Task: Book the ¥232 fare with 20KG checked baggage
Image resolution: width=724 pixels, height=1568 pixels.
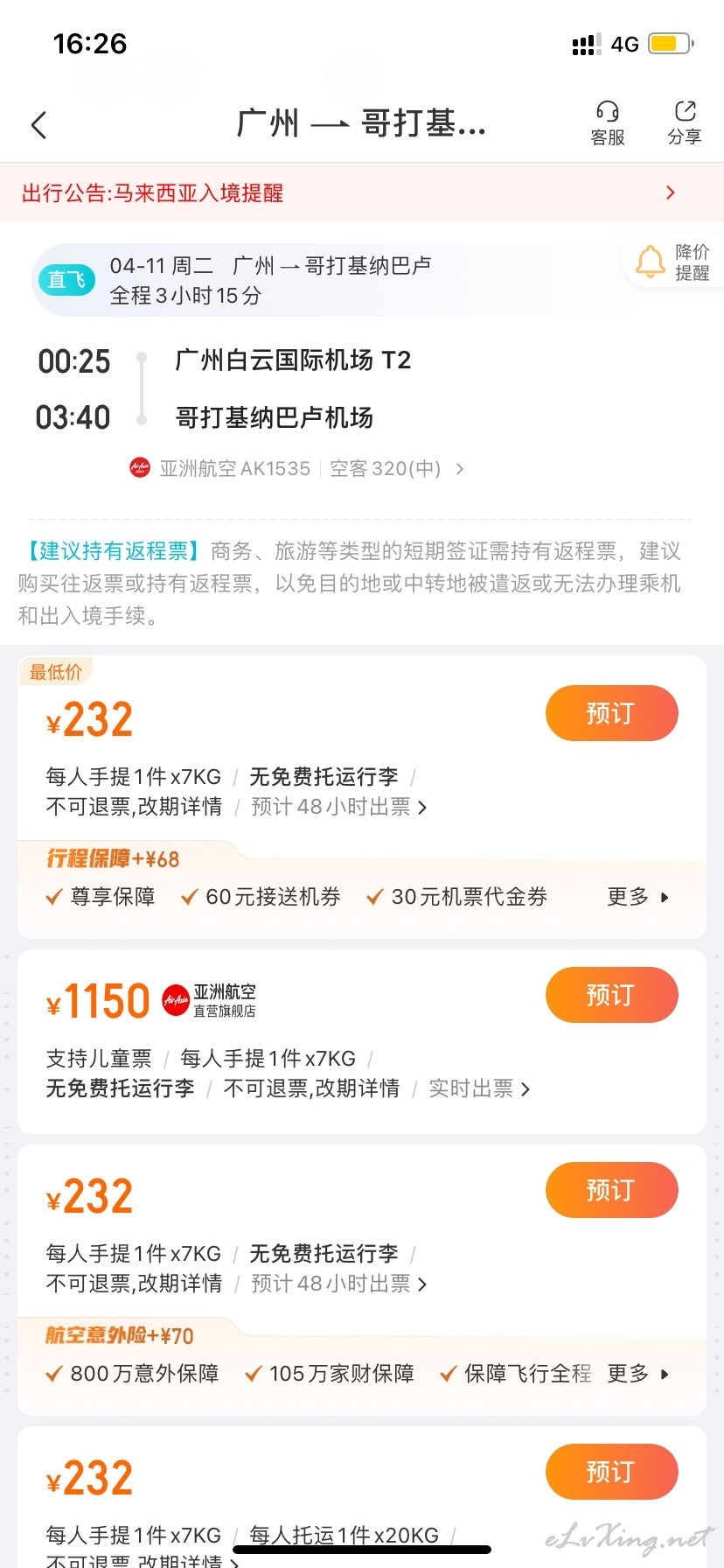Action: 611,1472
